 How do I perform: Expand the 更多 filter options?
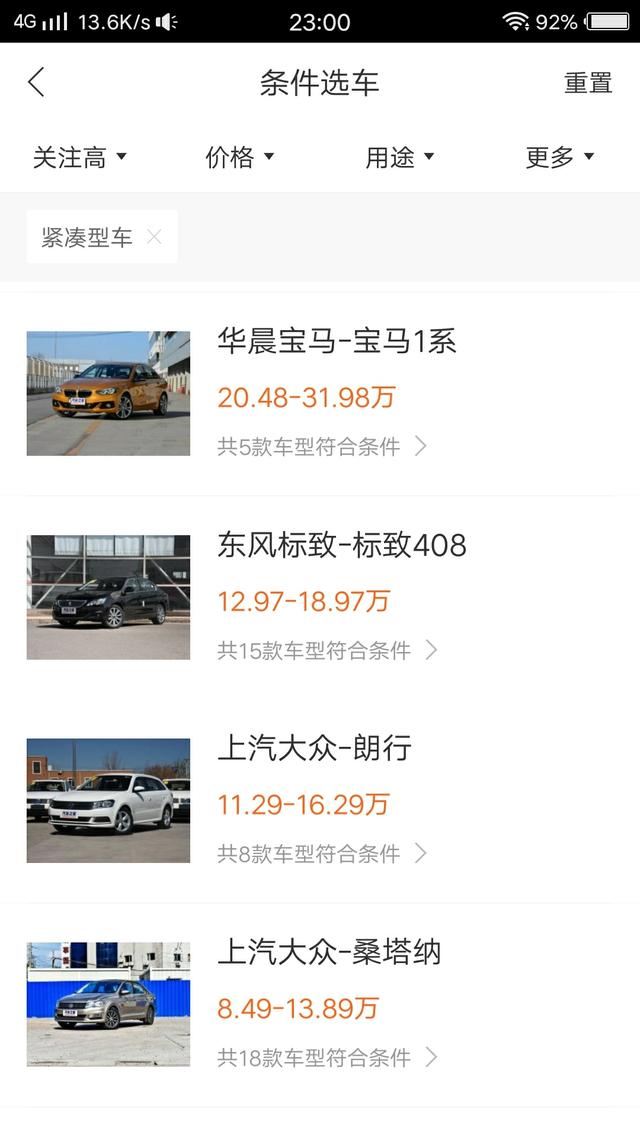click(560, 157)
